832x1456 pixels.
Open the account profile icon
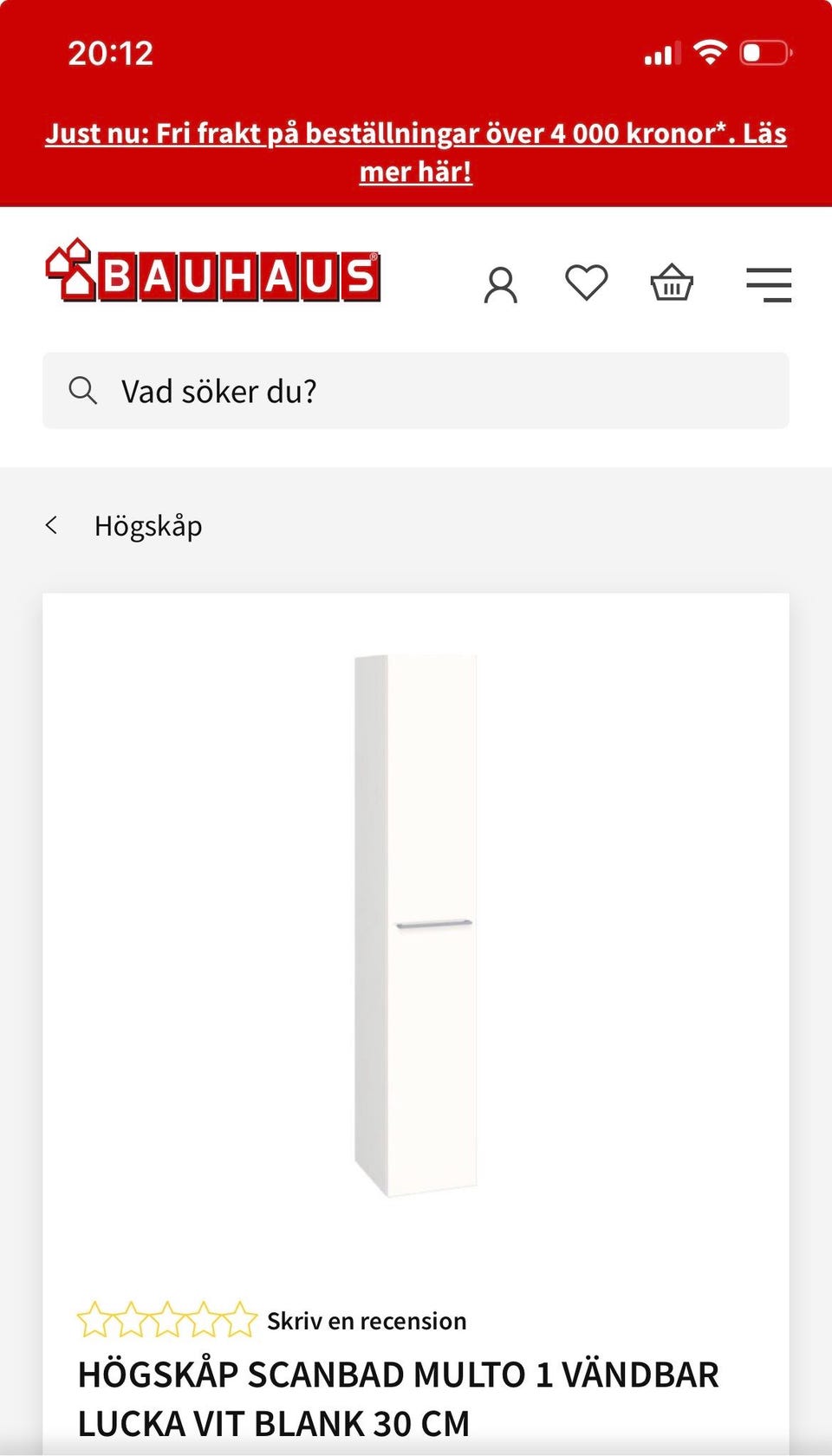coord(500,282)
